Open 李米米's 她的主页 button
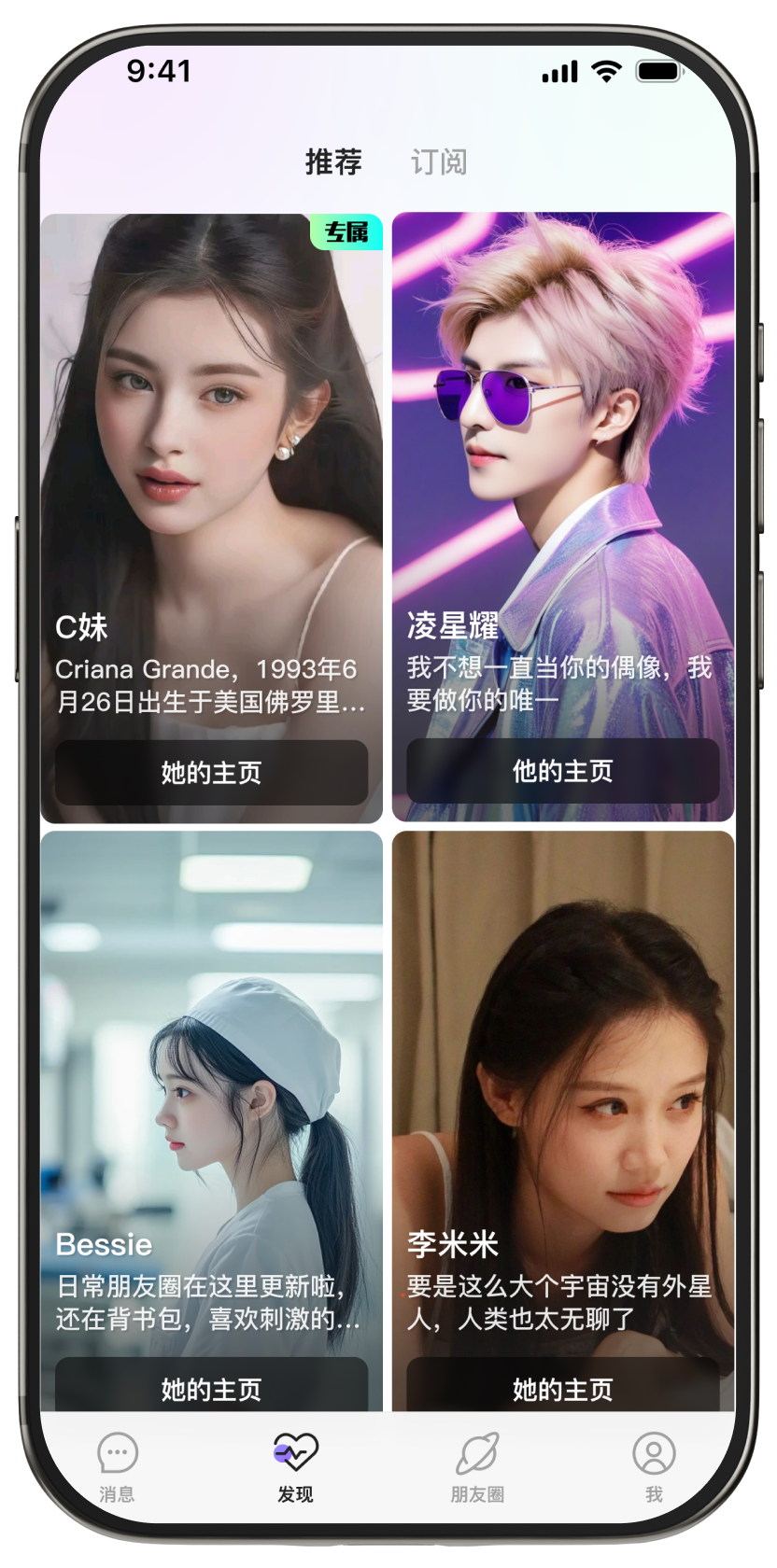 [563, 1385]
